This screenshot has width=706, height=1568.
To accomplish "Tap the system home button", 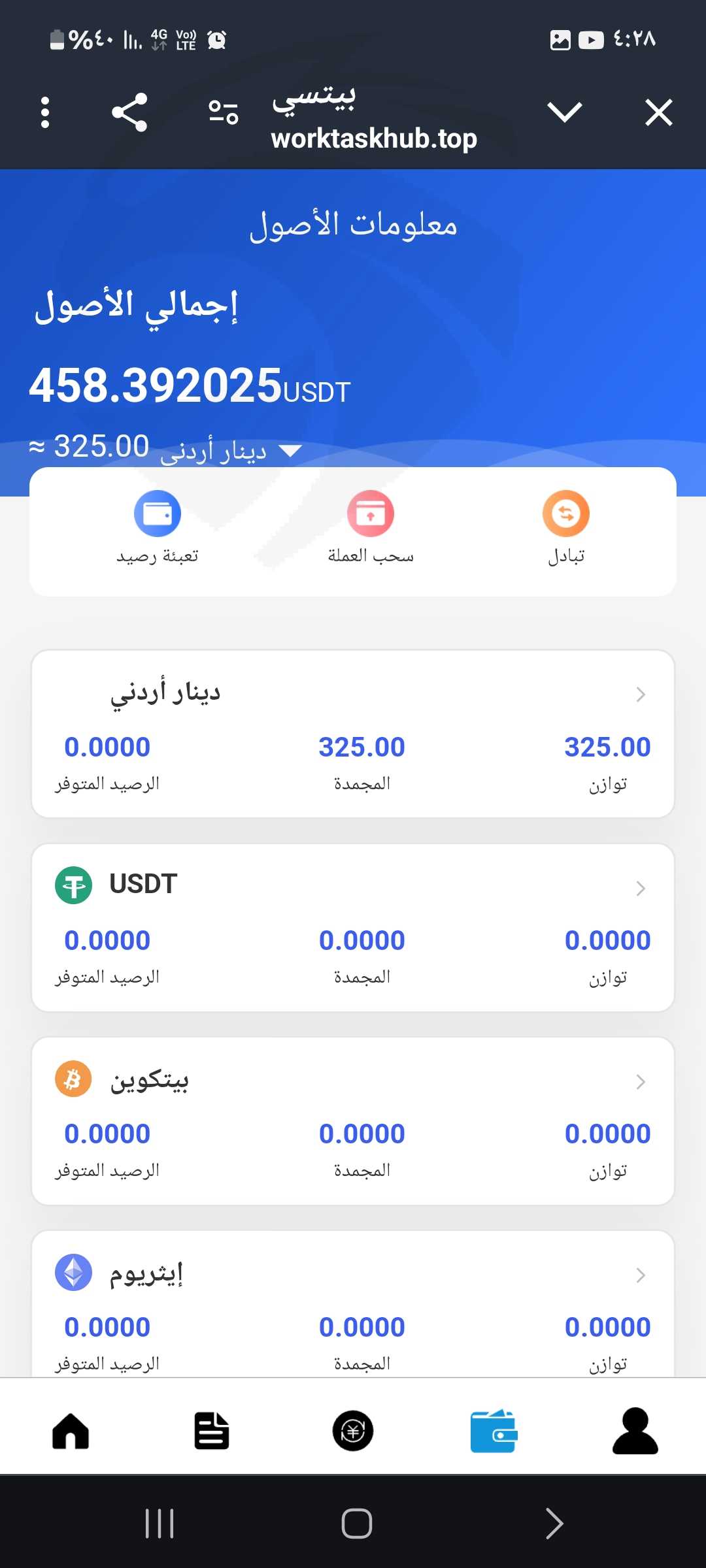I will [x=357, y=1524].
